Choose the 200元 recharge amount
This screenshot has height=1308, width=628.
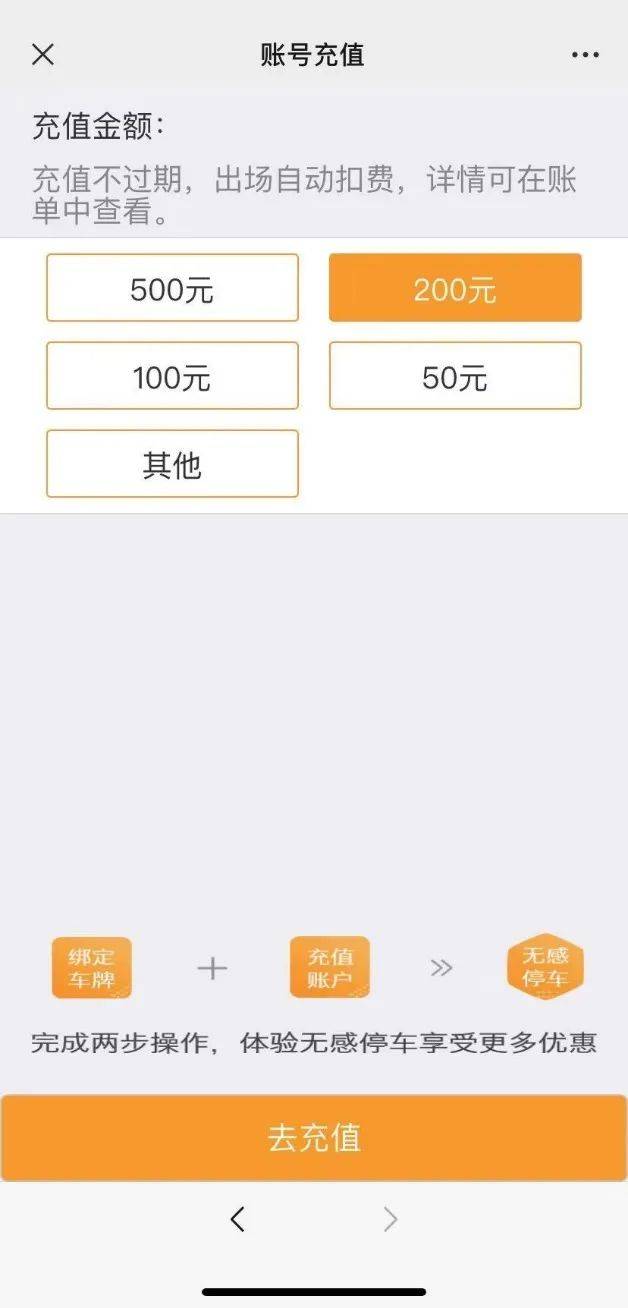455,288
